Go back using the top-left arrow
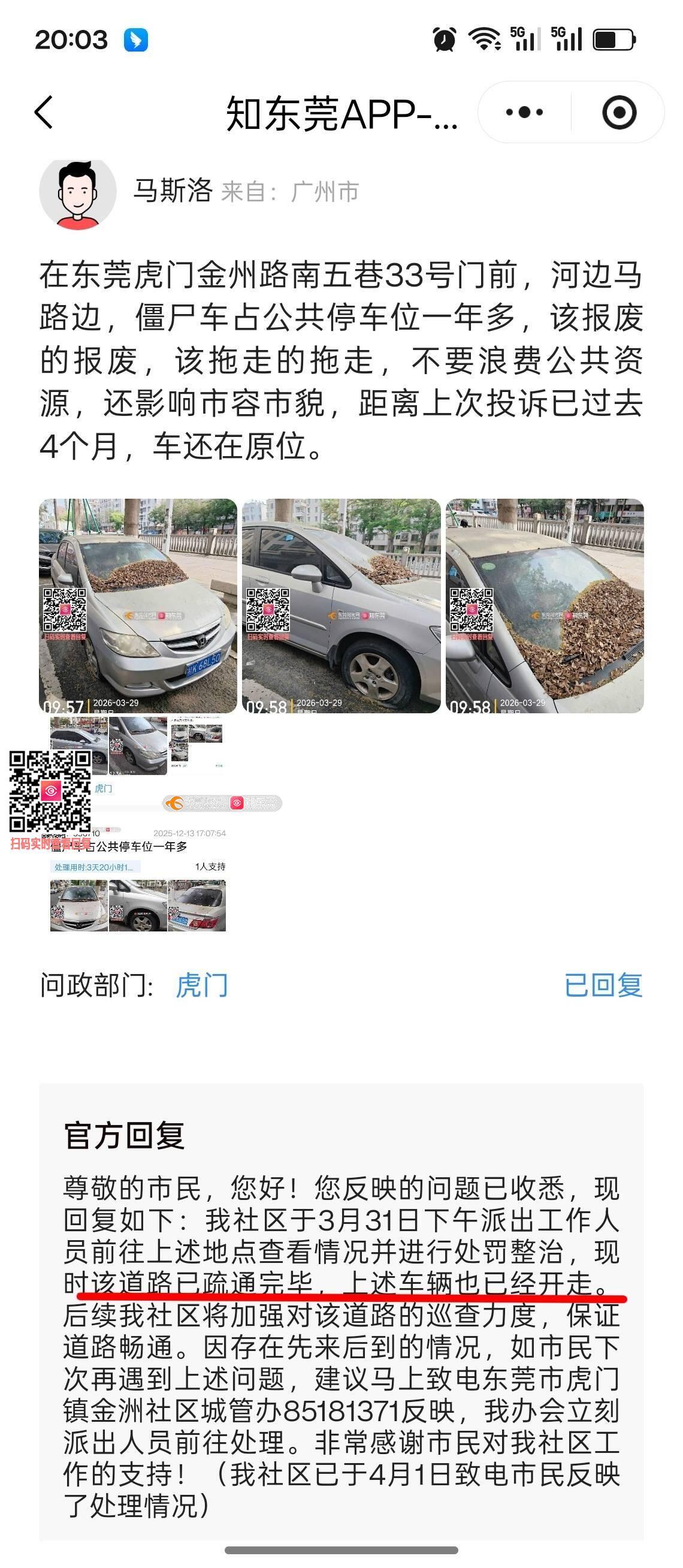683x1568 pixels. 44,112
